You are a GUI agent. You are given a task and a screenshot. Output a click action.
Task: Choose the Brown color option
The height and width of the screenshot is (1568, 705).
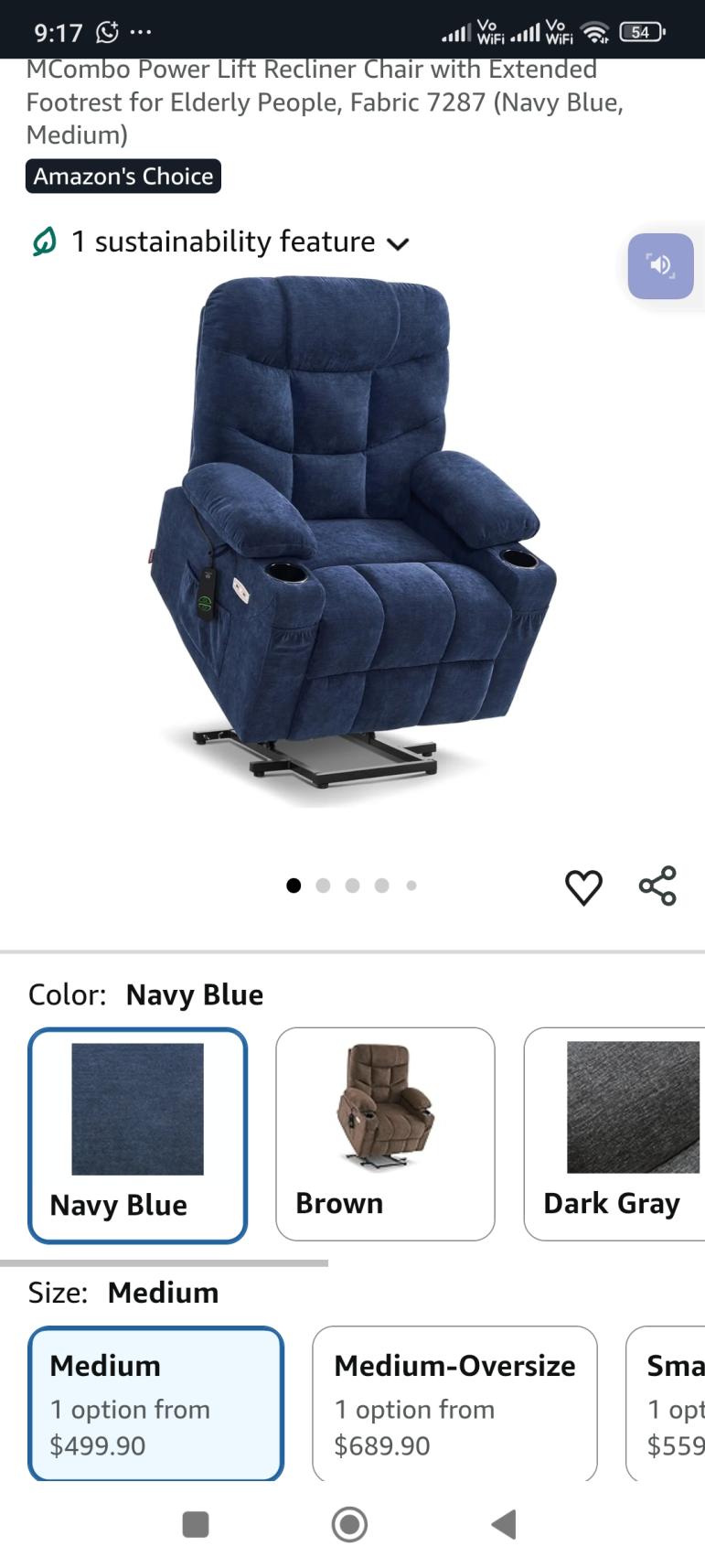click(385, 1134)
